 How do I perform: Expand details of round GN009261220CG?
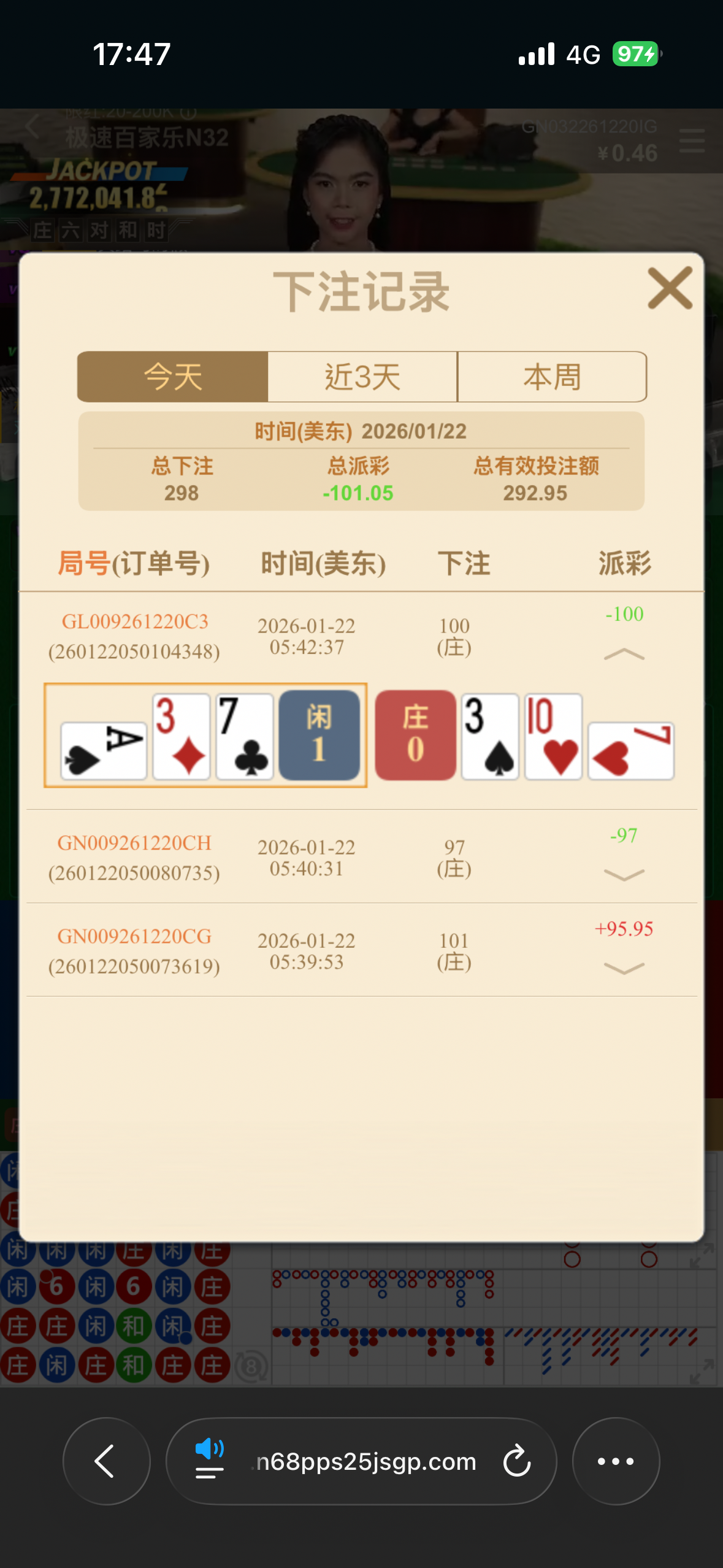(624, 968)
